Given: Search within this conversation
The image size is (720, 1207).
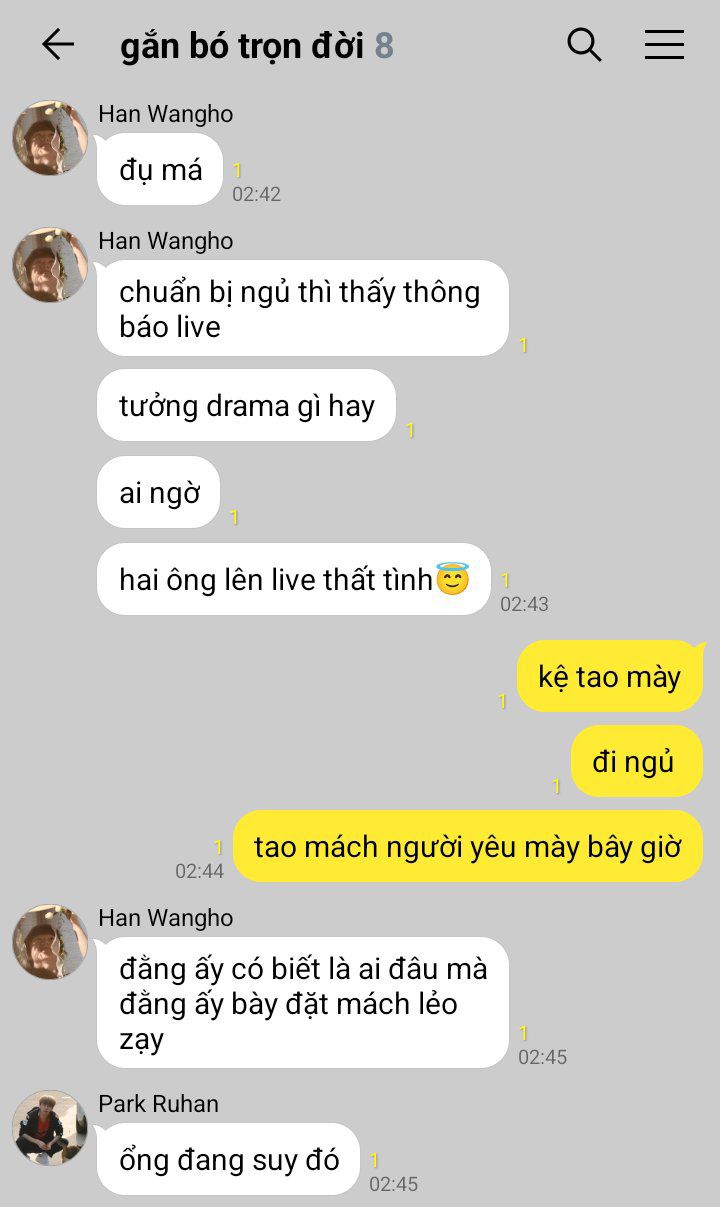Looking at the screenshot, I should [x=584, y=45].
